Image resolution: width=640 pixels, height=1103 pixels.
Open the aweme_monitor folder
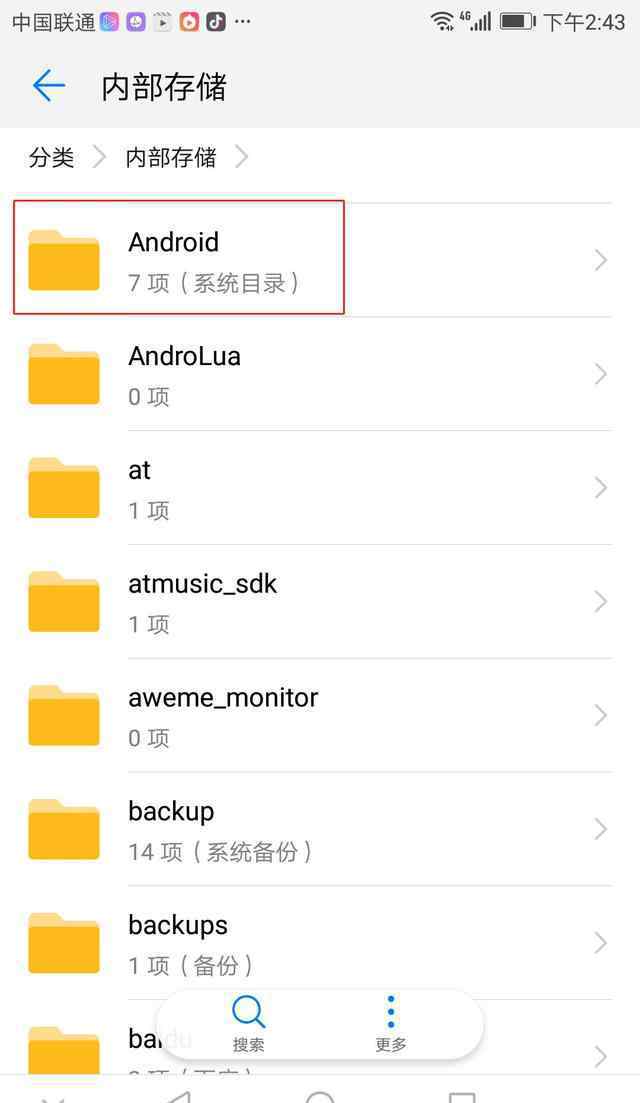coord(320,716)
